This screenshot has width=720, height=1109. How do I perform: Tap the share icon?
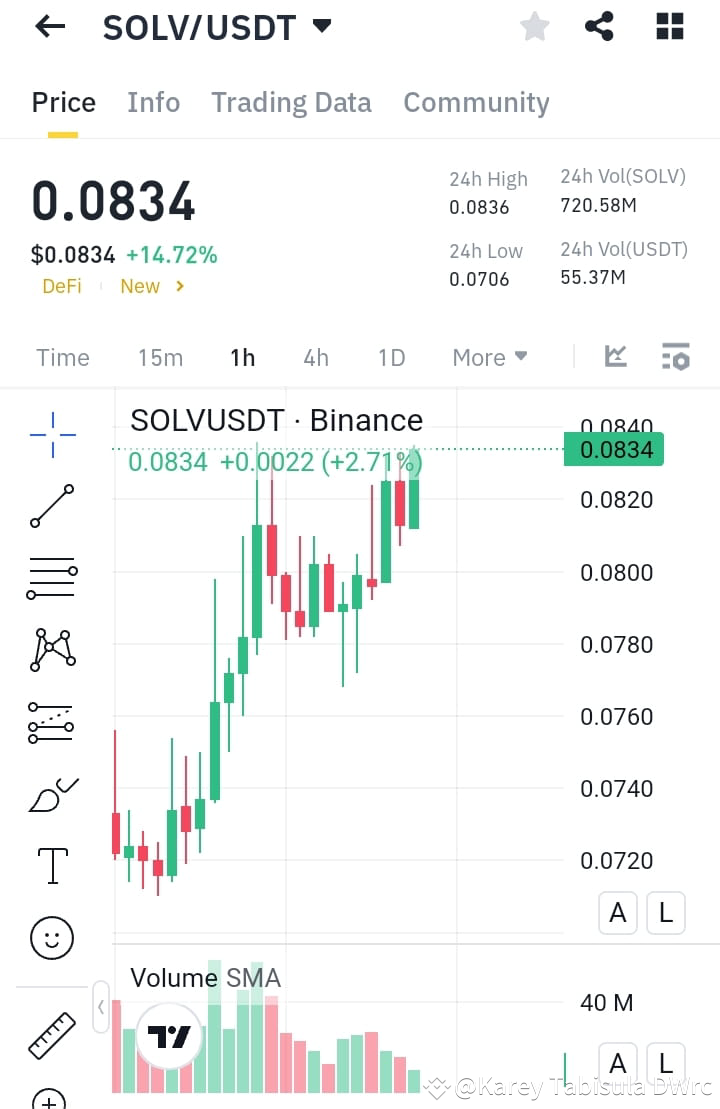point(599,27)
